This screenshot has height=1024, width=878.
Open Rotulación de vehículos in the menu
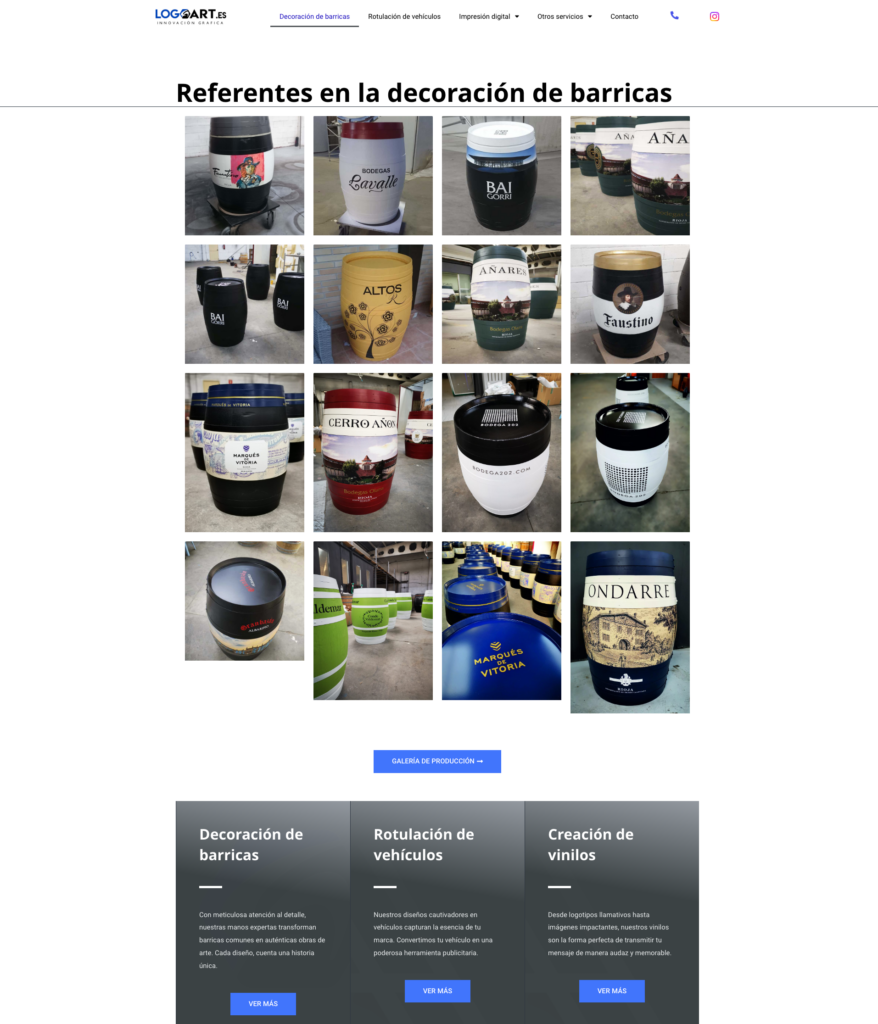(x=404, y=17)
